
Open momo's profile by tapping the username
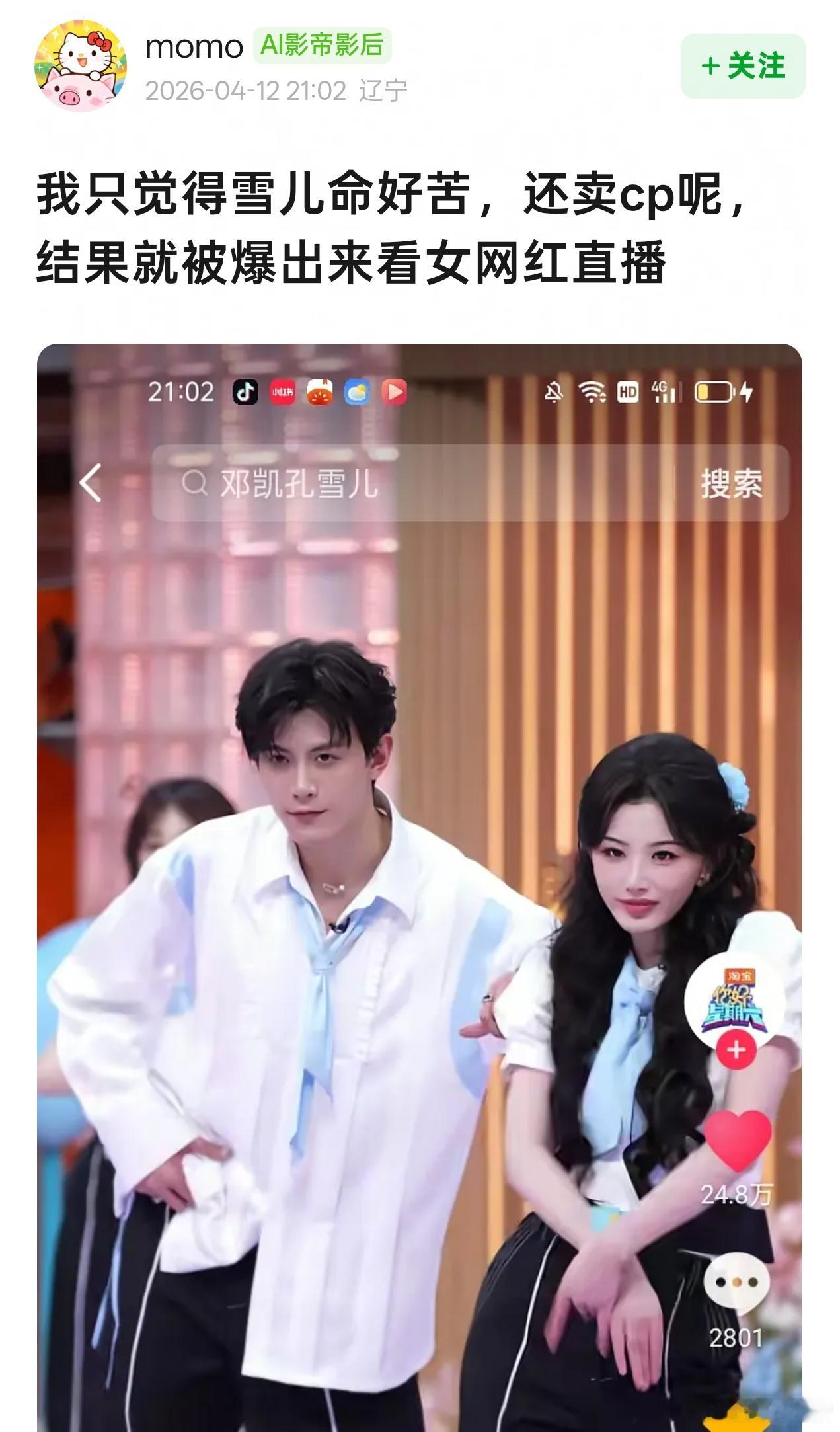[192, 48]
